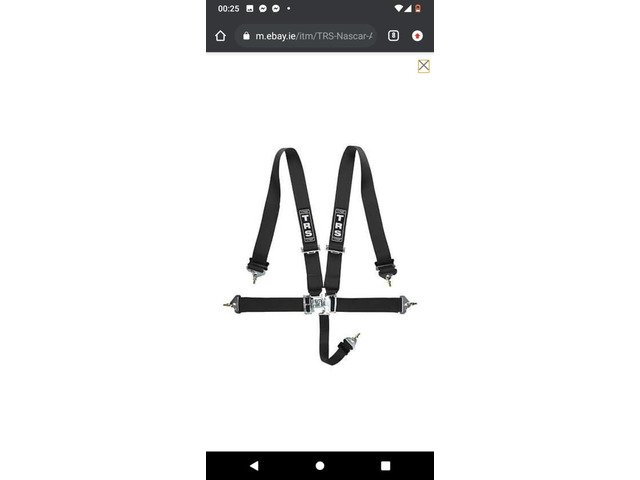
Task: Open the recent apps overview
Action: coord(385,465)
